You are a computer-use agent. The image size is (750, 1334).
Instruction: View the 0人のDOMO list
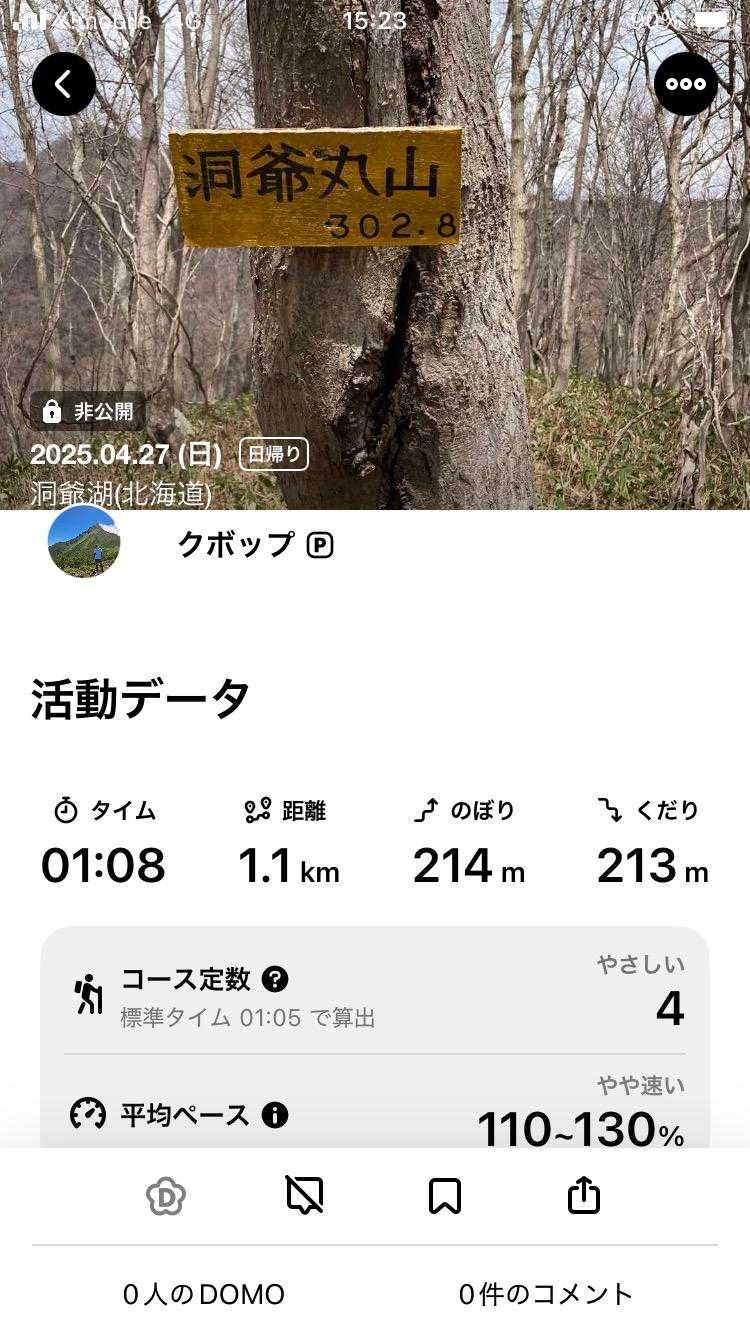204,1294
